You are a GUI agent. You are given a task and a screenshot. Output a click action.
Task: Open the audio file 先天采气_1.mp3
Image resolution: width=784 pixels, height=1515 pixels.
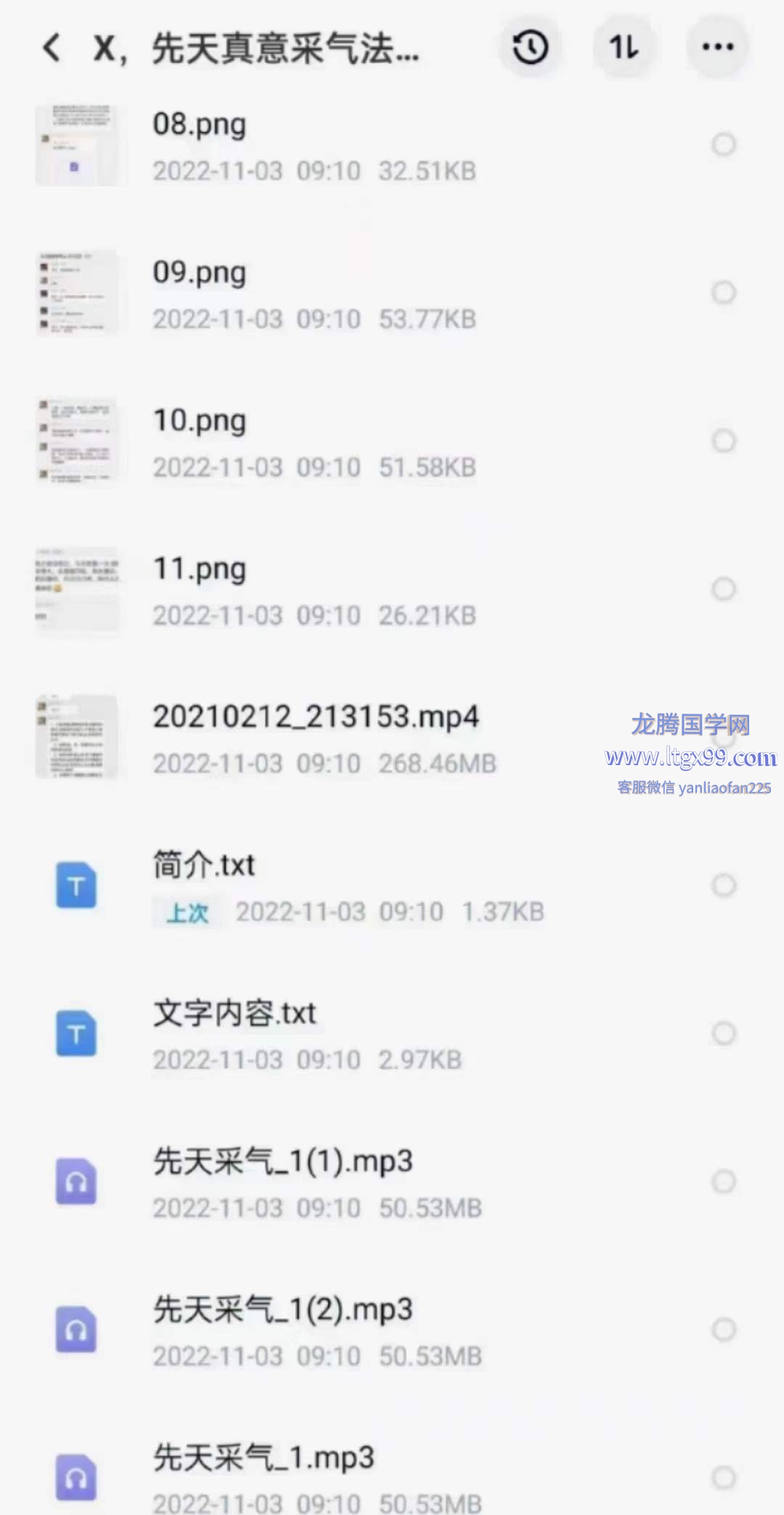[263, 1458]
